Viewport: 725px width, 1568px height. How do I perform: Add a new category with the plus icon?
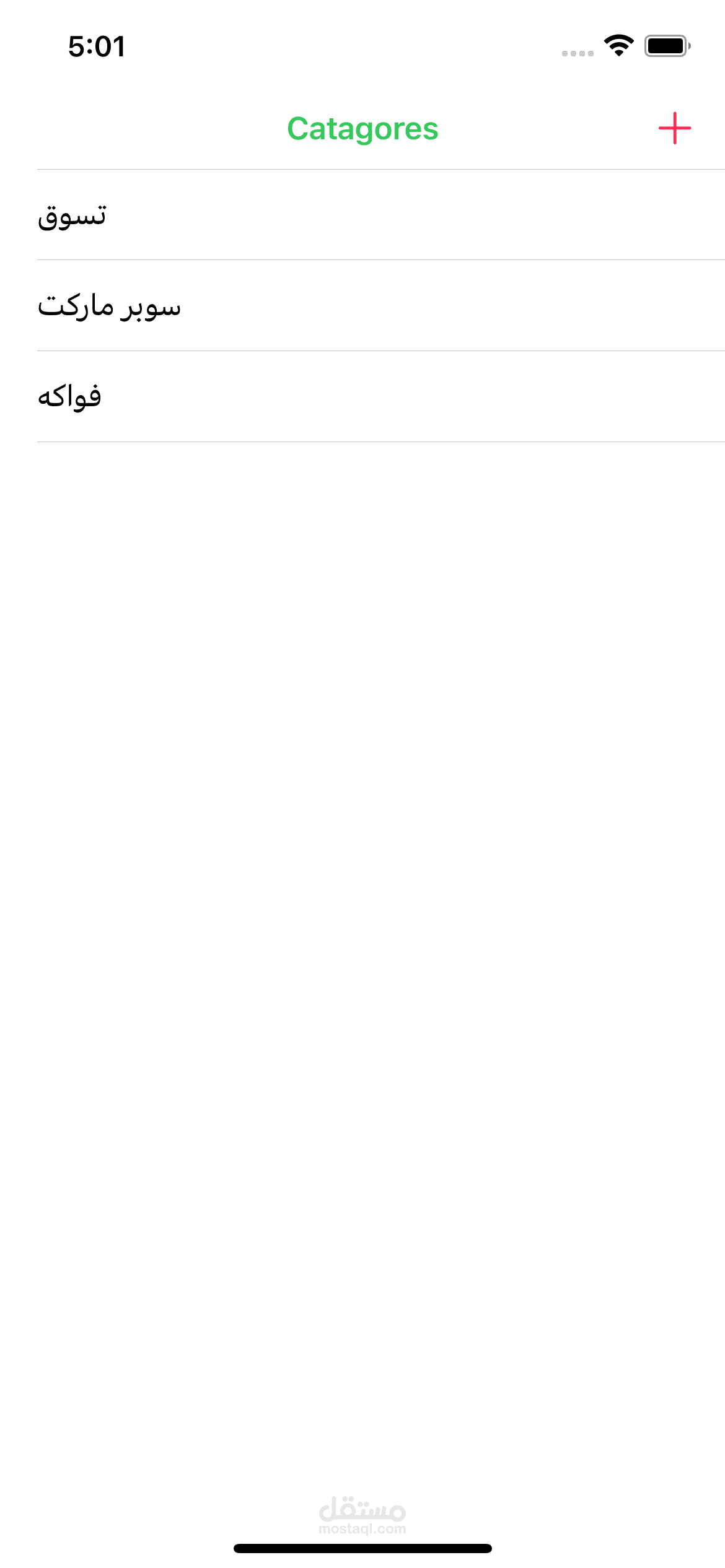[x=674, y=128]
